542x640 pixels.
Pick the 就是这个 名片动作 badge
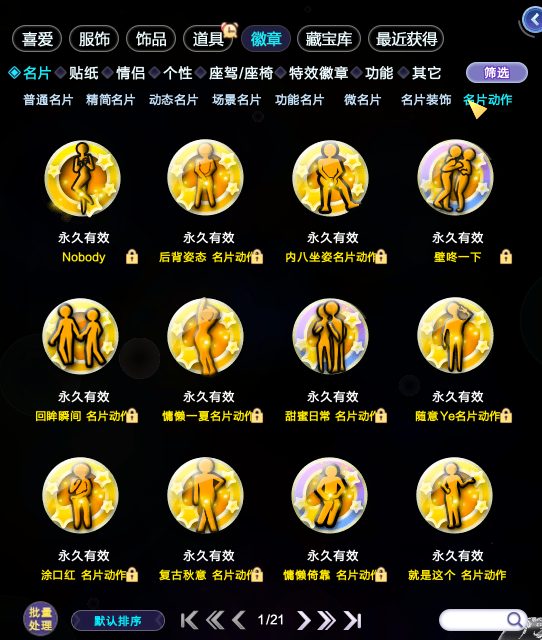click(x=455, y=495)
